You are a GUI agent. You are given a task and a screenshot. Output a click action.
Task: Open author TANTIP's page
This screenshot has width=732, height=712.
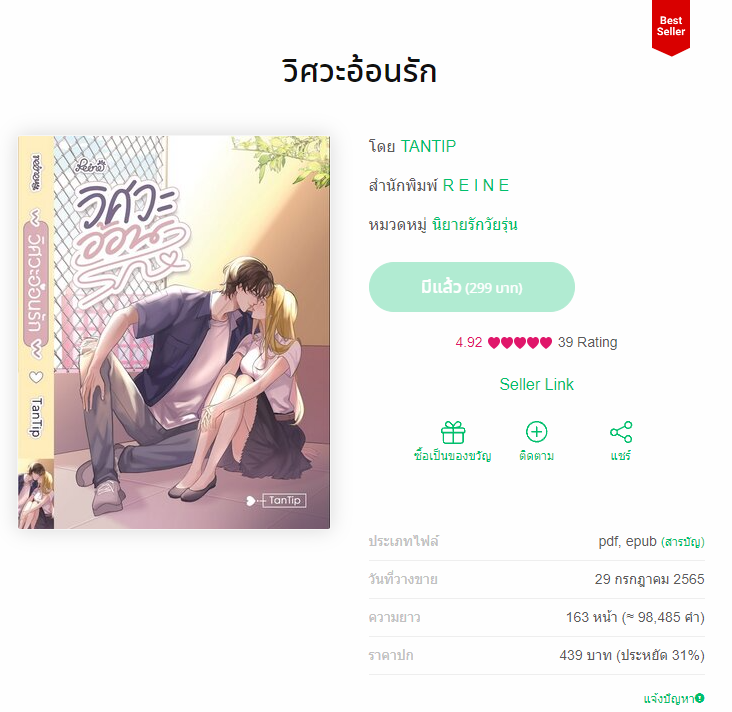[428, 146]
